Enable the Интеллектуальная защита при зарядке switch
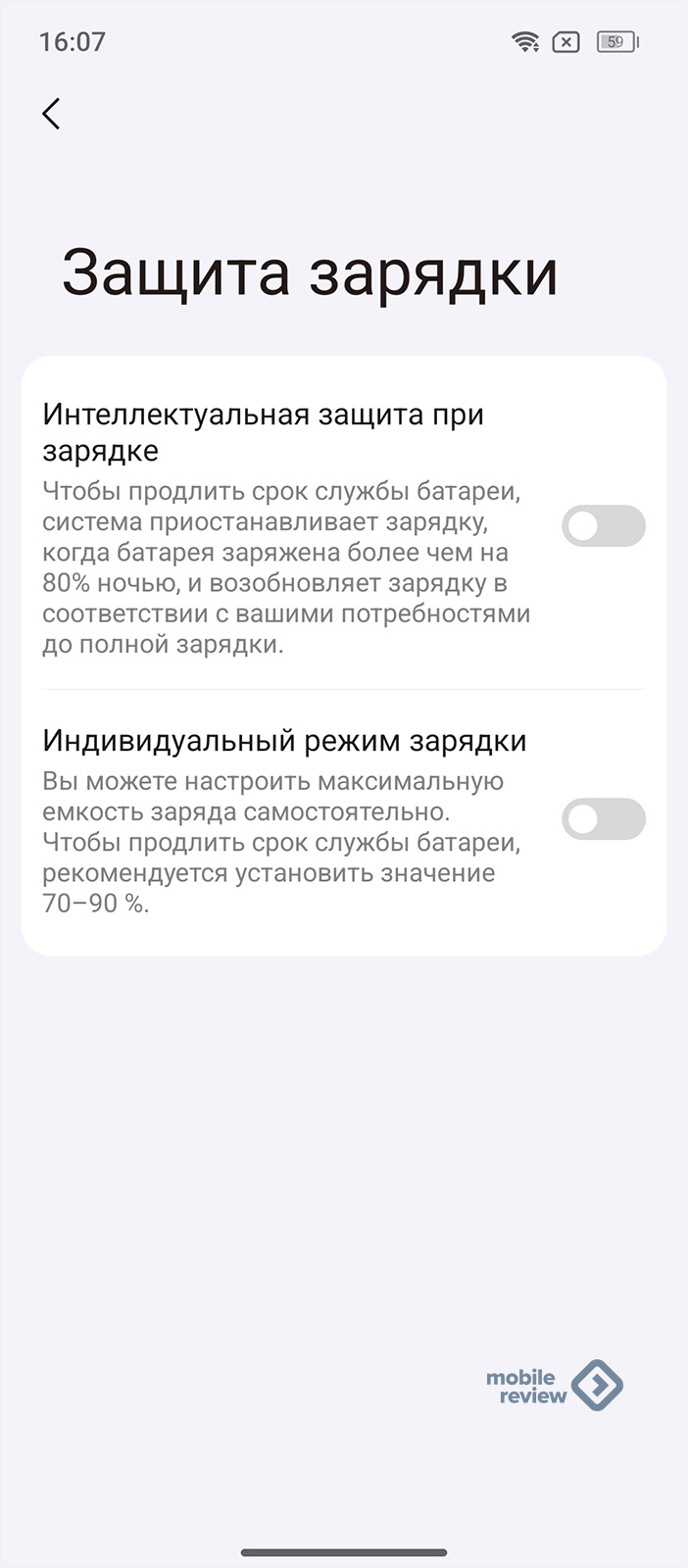This screenshot has width=688, height=1568. [604, 526]
